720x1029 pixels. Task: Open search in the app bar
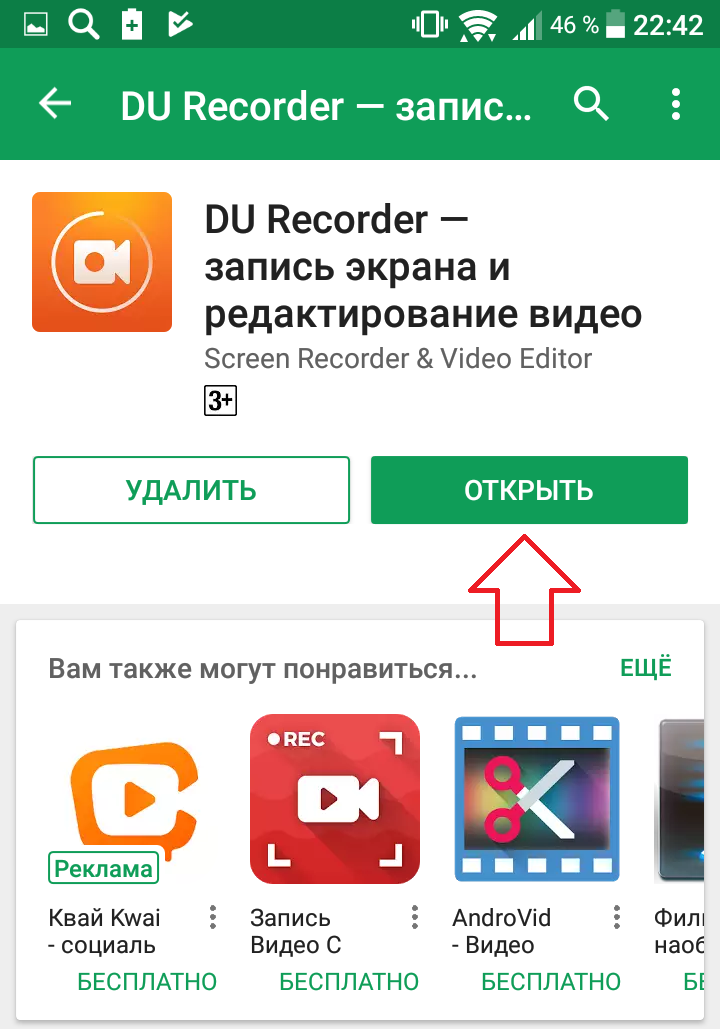[591, 104]
